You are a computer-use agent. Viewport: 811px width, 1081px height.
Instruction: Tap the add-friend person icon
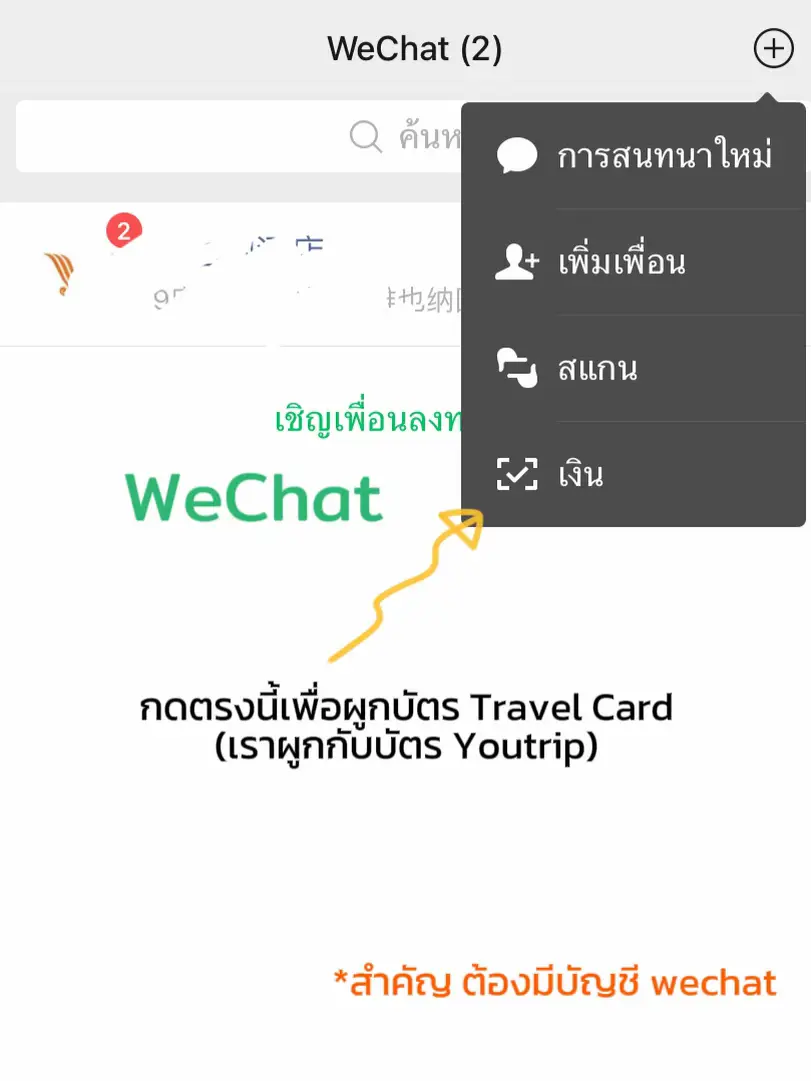tap(516, 262)
